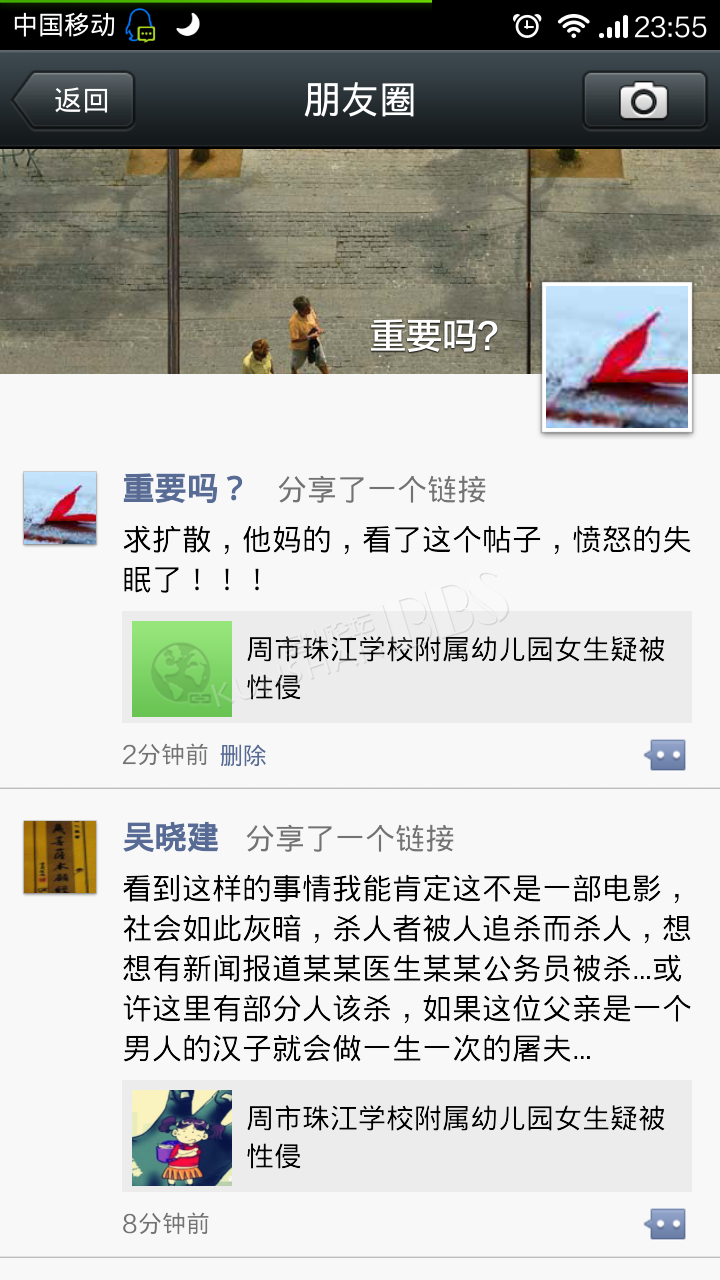Open the shared link in 重要吗？'s post
Image resolution: width=720 pixels, height=1280 pixels.
pyautogui.click(x=407, y=667)
